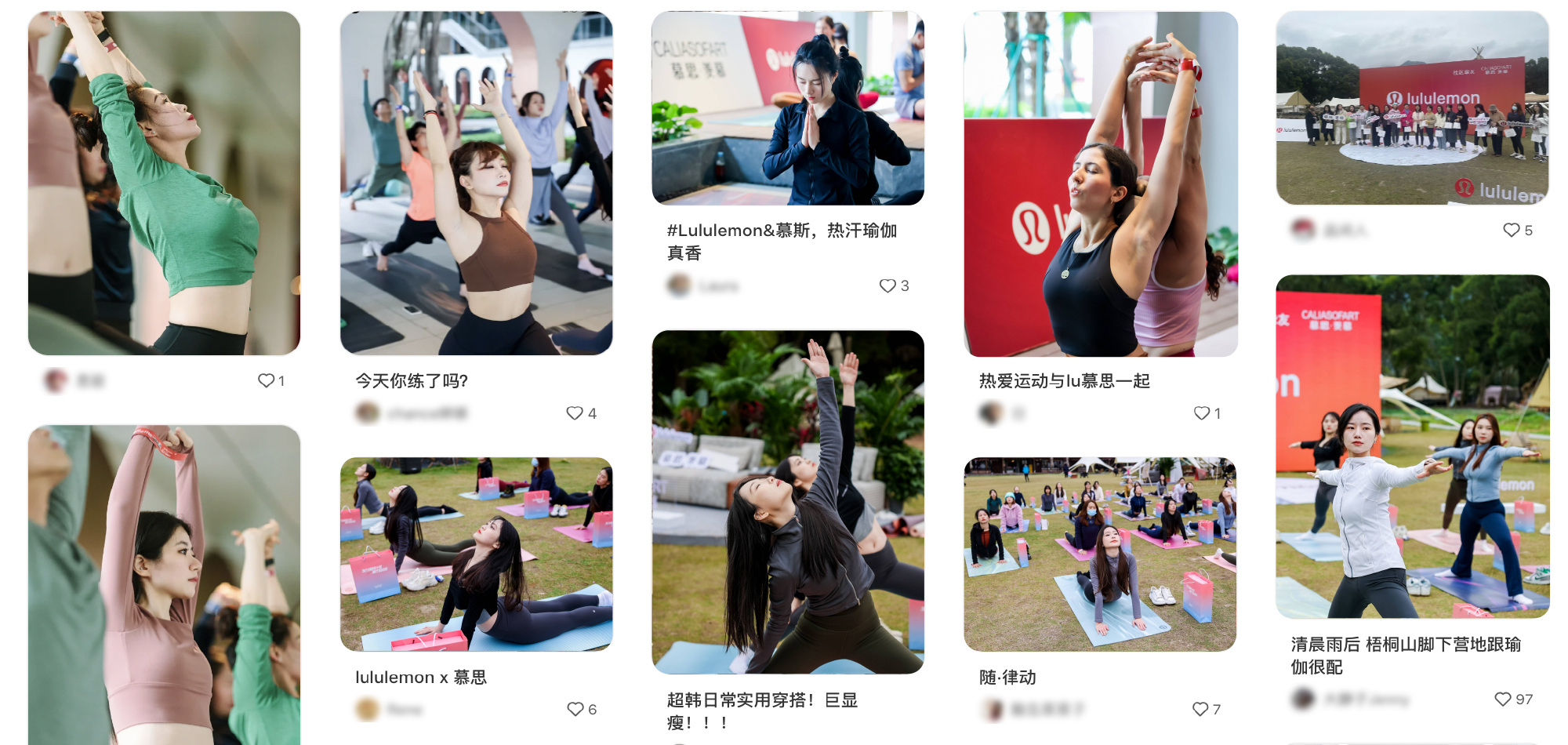Like the 清晨雨后 post with 97 likes
Screen dimensions: 1568x745
tap(1502, 699)
